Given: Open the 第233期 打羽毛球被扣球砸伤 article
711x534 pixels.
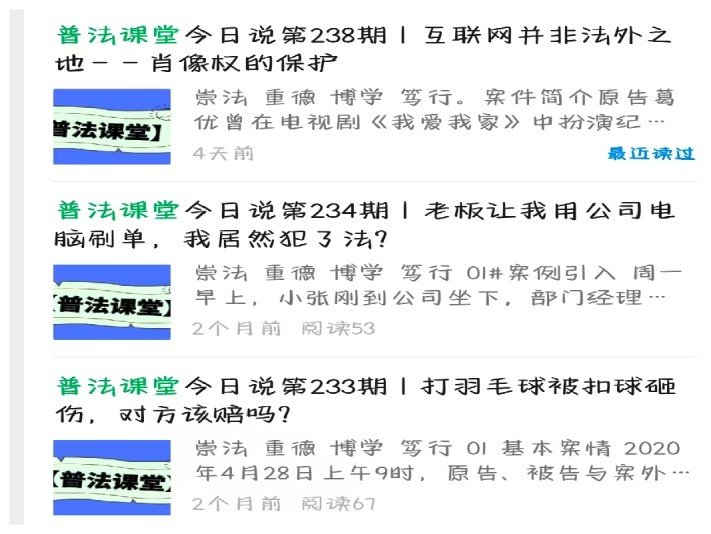Looking at the screenshot, I should pos(364,399).
